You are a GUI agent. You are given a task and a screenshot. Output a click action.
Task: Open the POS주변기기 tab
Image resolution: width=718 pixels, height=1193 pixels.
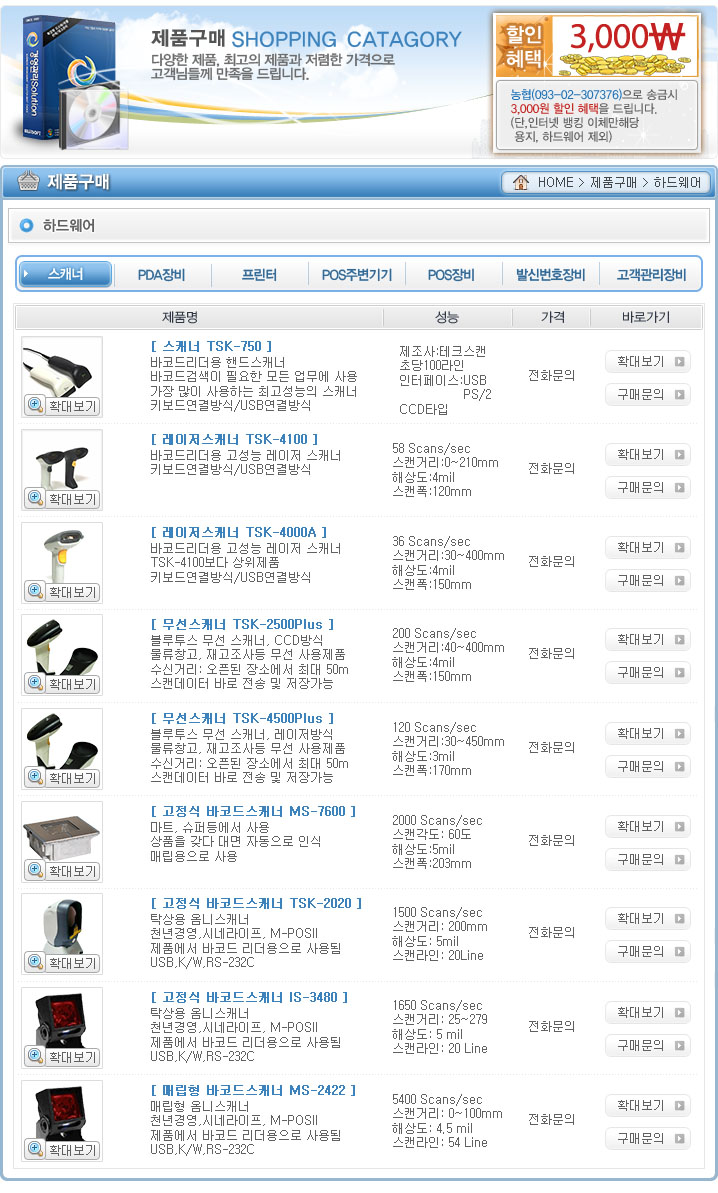point(356,275)
